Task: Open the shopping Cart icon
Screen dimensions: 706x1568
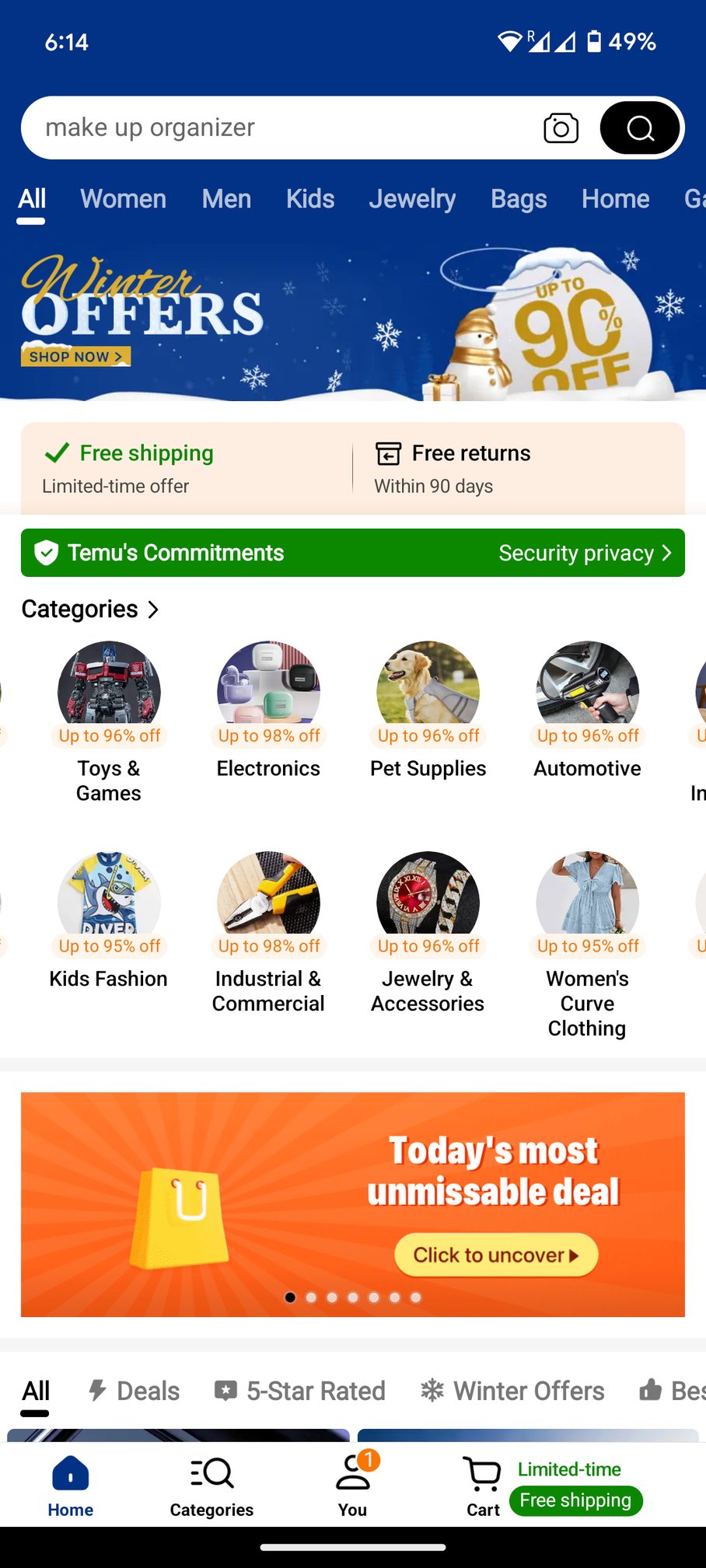Action: tap(481, 1473)
